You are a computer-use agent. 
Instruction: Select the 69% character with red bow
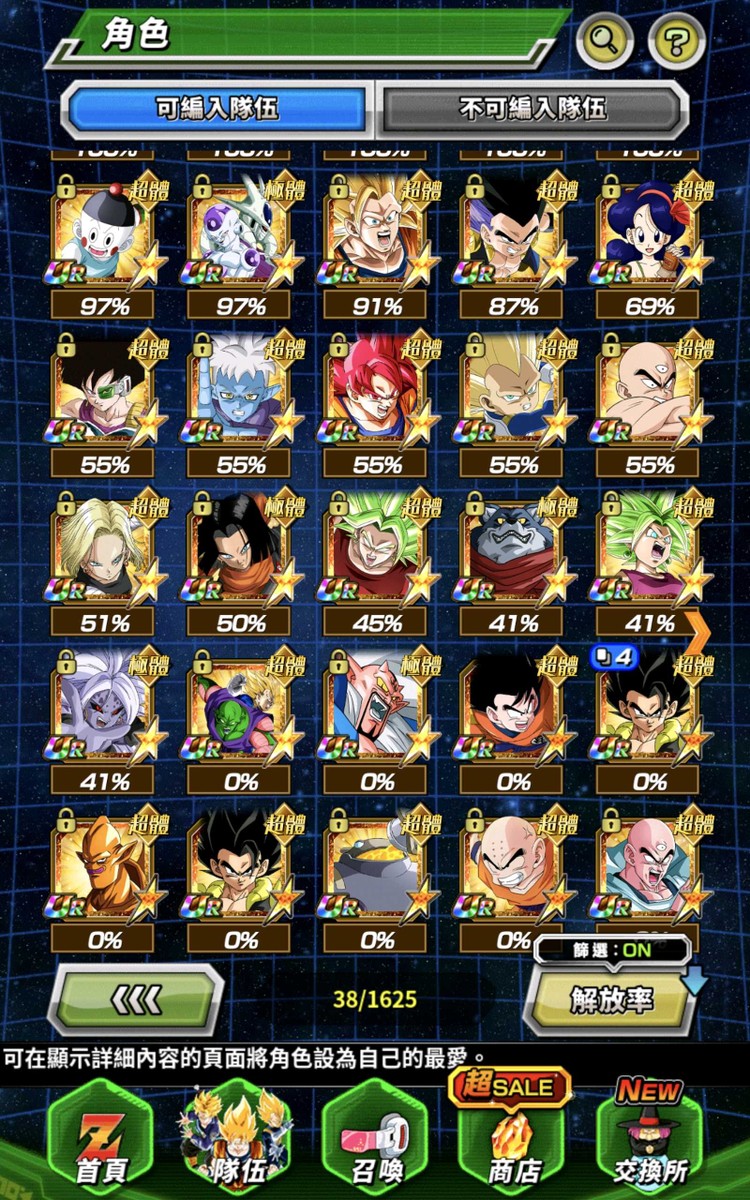(x=649, y=235)
